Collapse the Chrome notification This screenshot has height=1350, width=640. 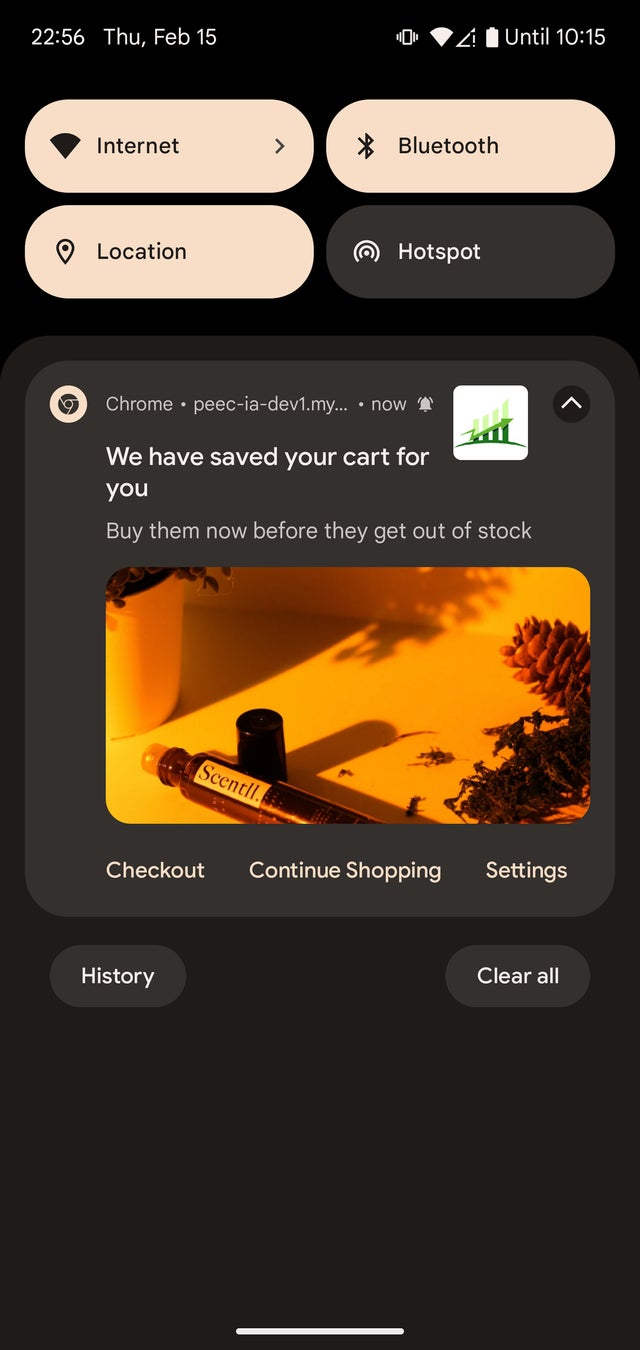pyautogui.click(x=571, y=404)
